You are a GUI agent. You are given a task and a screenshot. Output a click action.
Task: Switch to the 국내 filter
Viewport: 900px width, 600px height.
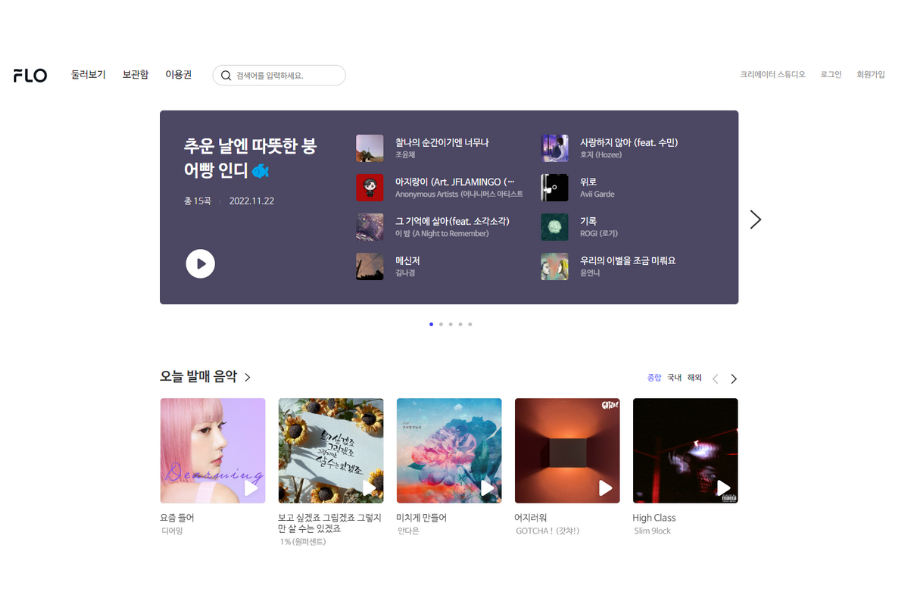[674, 378]
